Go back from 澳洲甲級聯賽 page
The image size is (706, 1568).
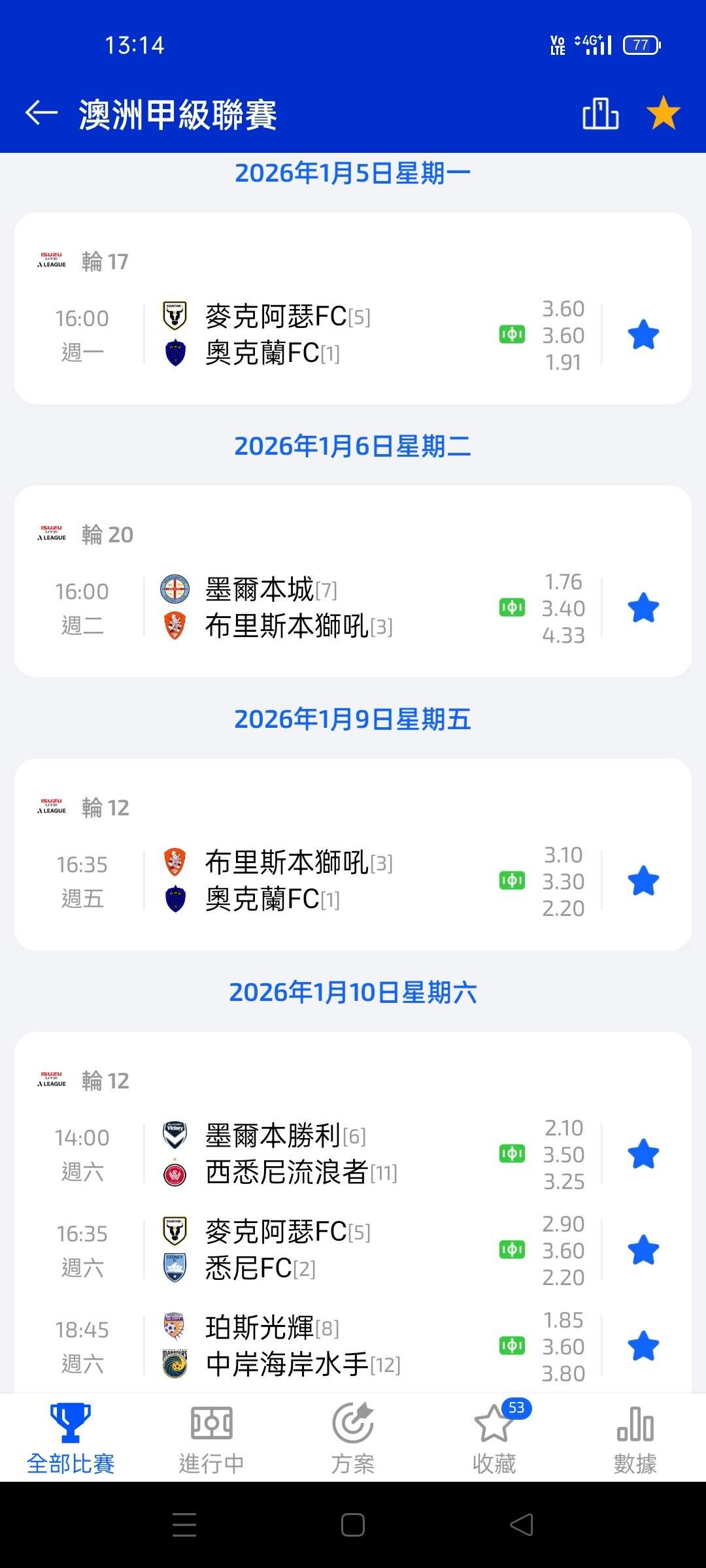tap(42, 114)
